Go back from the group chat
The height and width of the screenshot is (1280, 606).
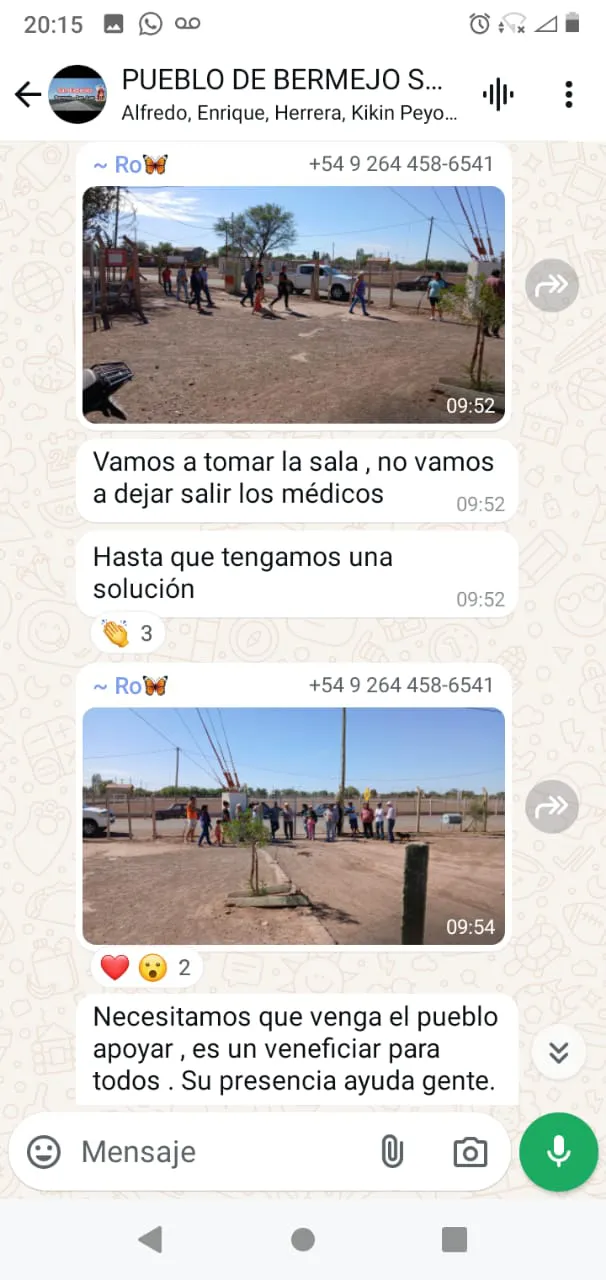coord(27,95)
